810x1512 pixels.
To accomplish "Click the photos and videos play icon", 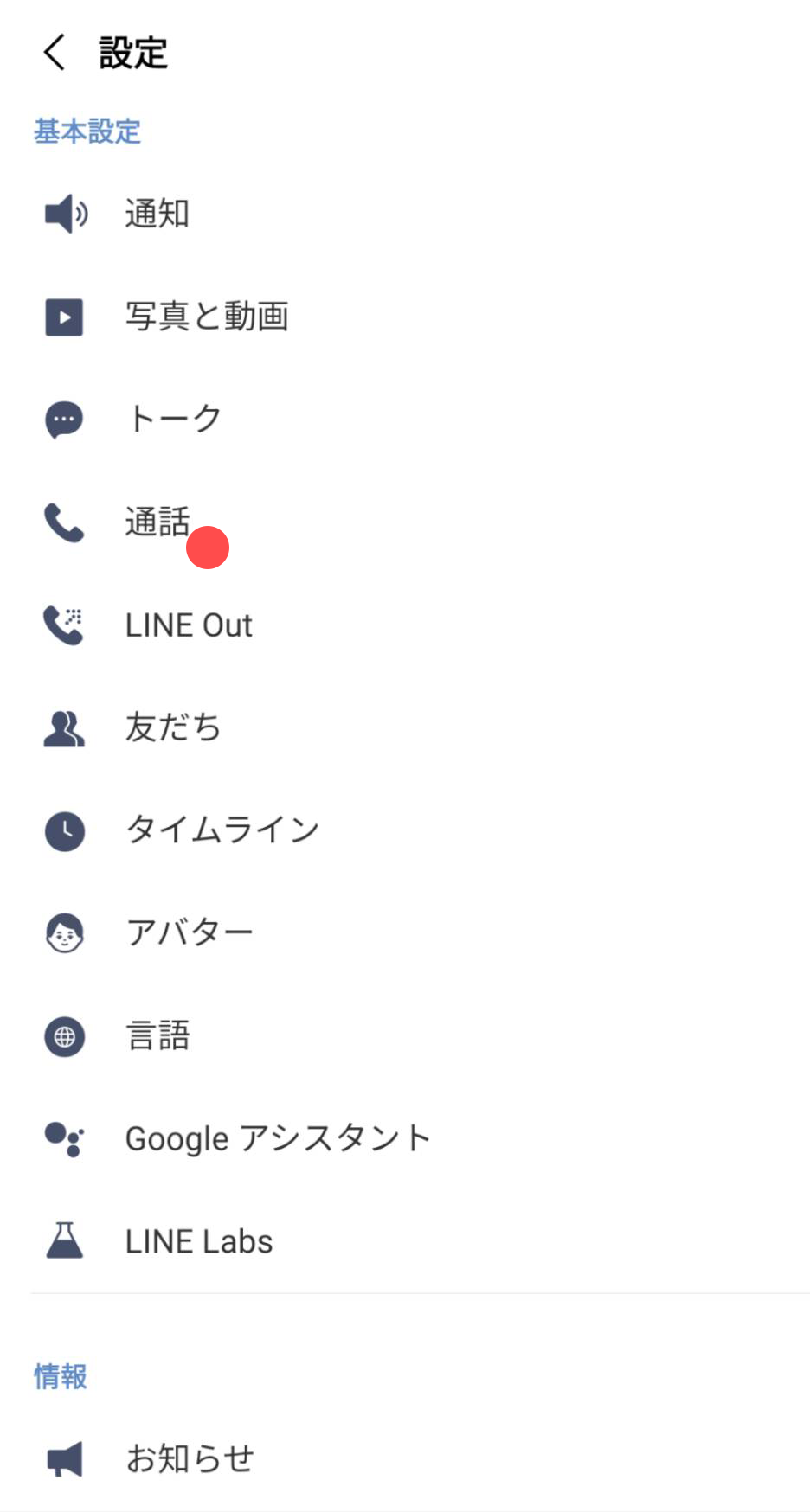I will pos(63,317).
